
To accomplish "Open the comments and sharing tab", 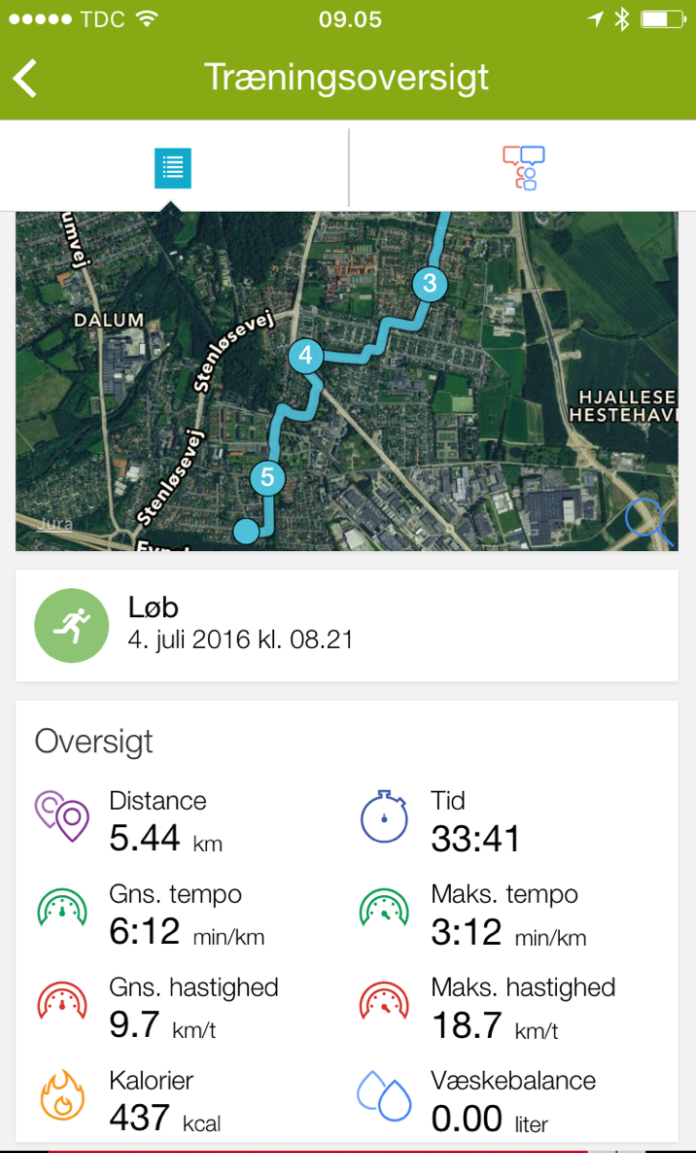I will (523, 168).
